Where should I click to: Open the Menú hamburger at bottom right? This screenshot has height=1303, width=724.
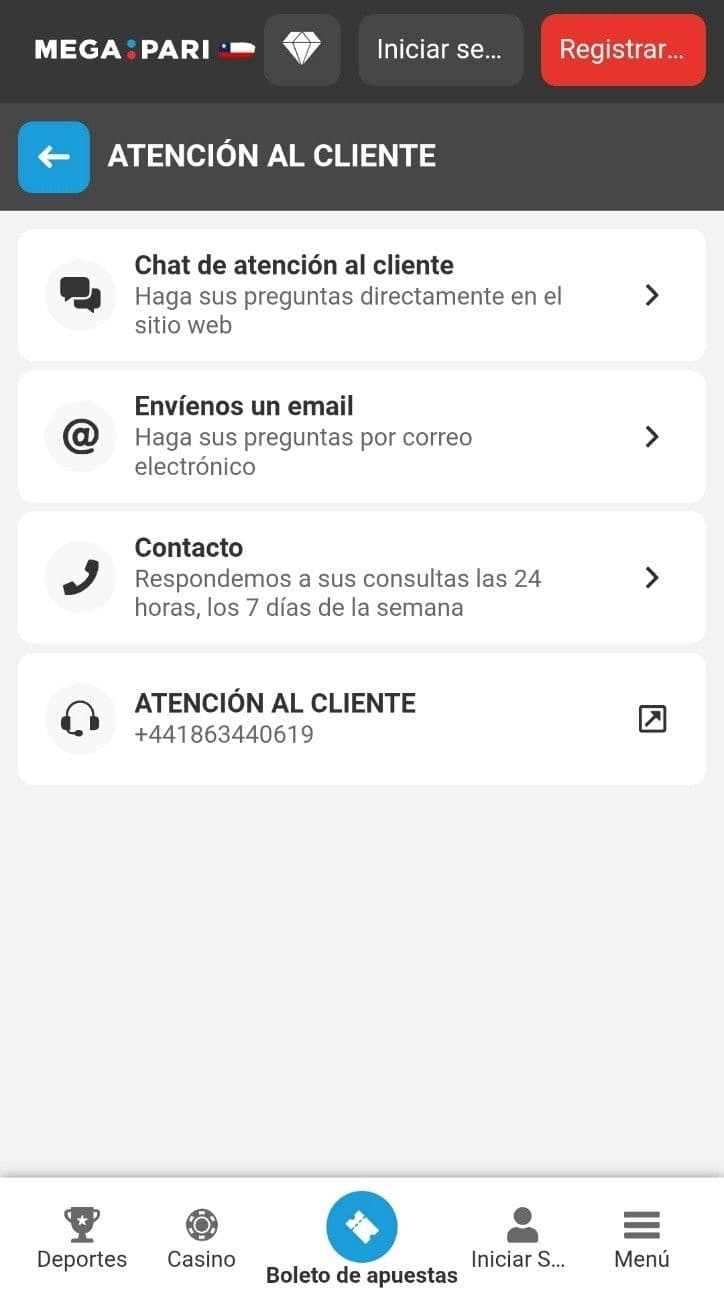pos(641,1224)
